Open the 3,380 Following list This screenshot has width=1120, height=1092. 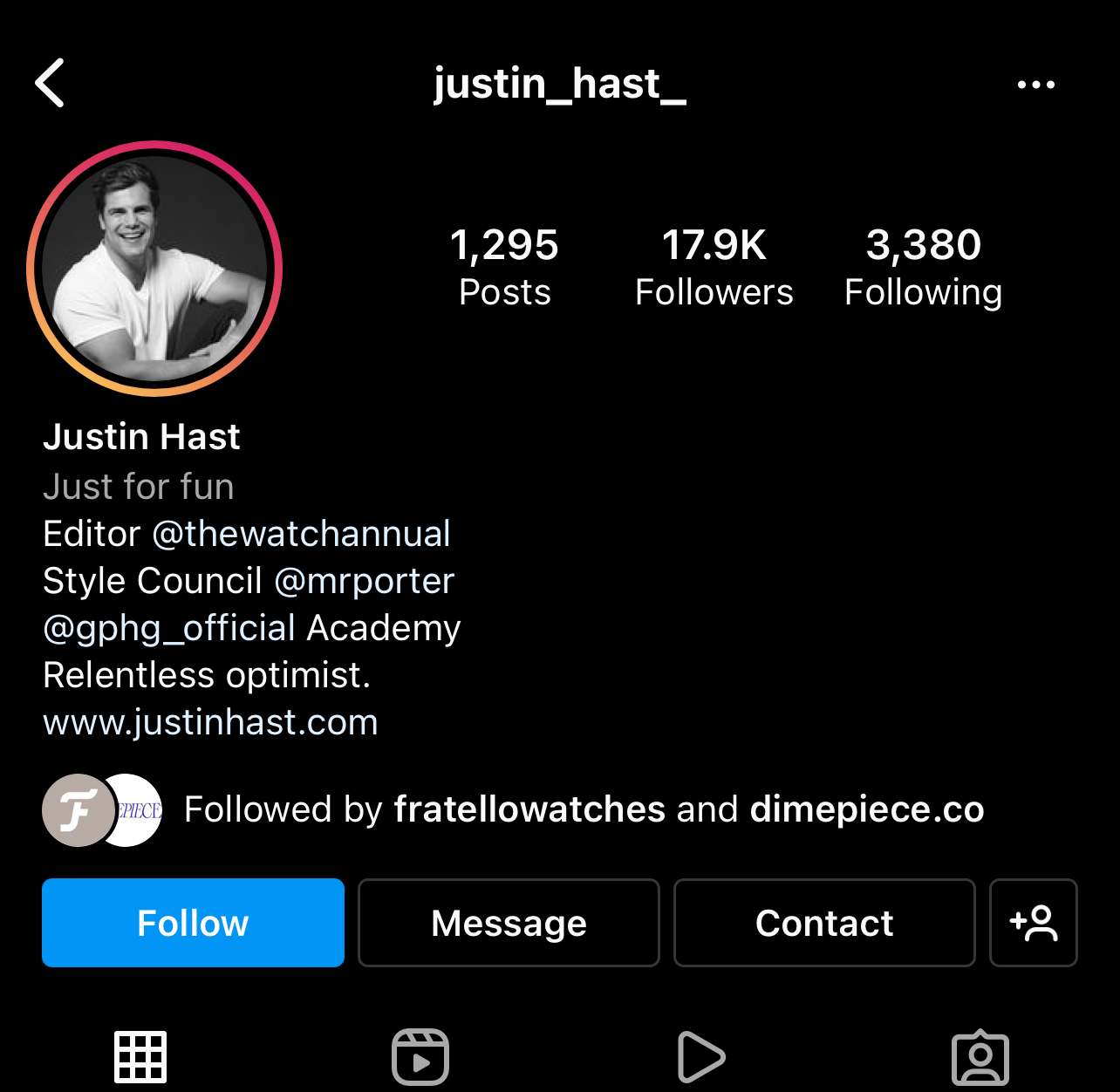[x=923, y=267]
